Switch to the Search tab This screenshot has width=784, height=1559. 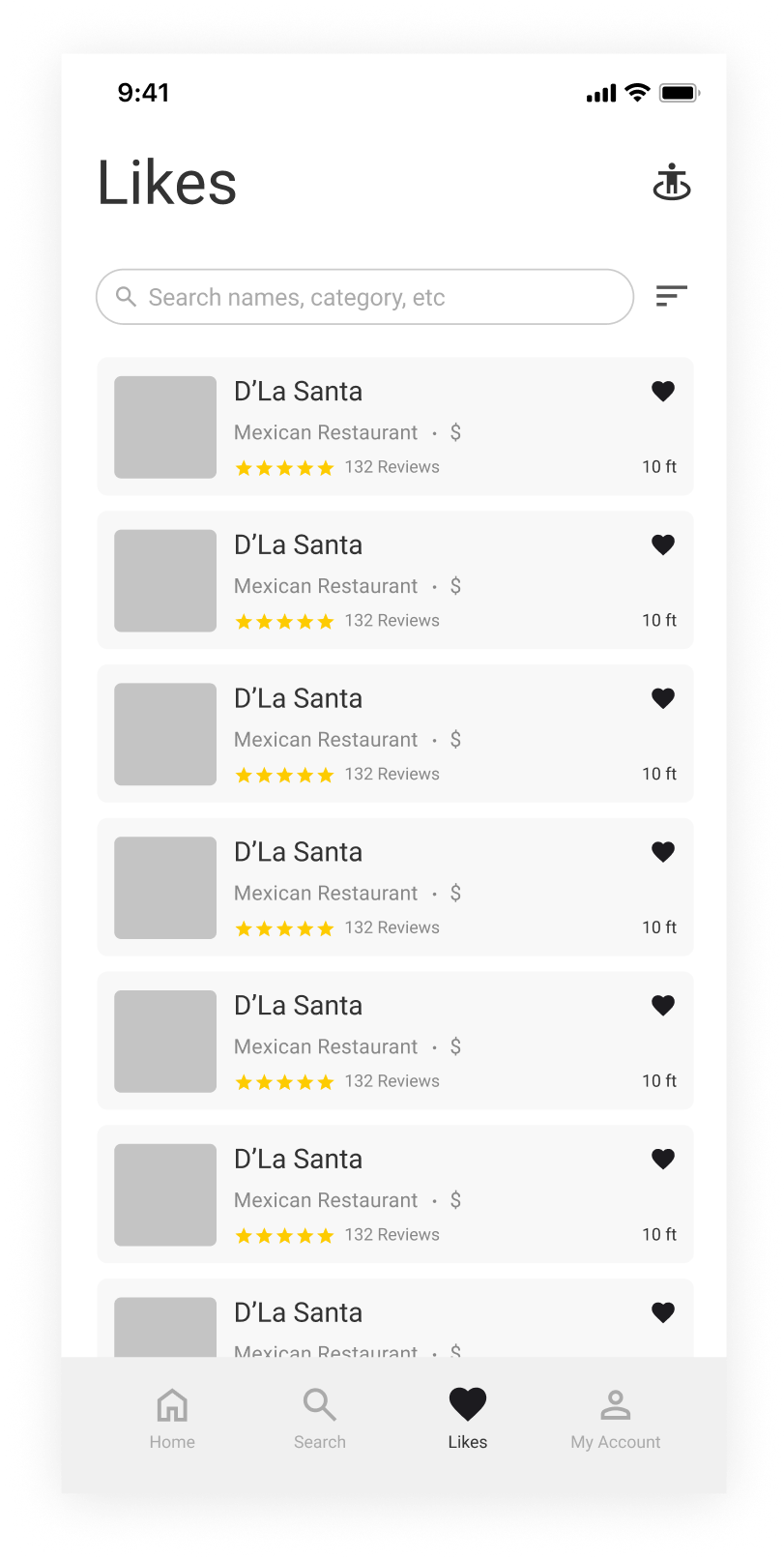[x=319, y=1418]
